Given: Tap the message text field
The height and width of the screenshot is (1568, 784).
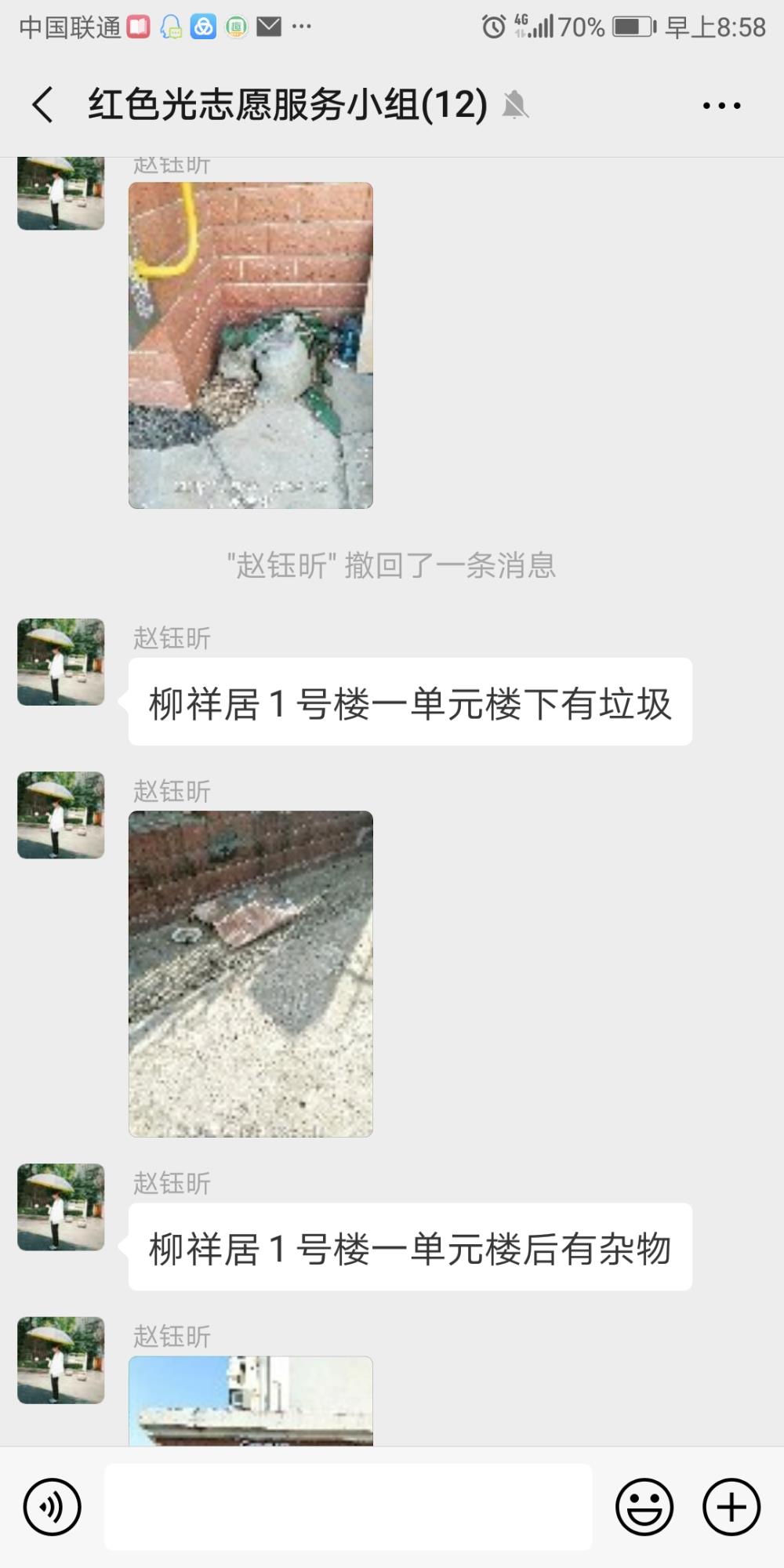Looking at the screenshot, I should coord(348,1507).
